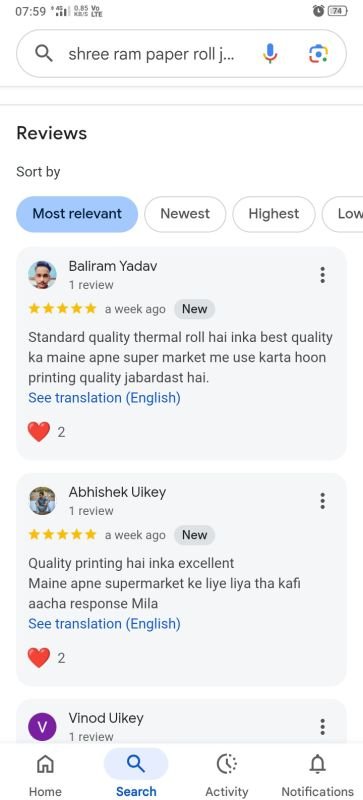Select the Most relevant sort chip

point(77,214)
